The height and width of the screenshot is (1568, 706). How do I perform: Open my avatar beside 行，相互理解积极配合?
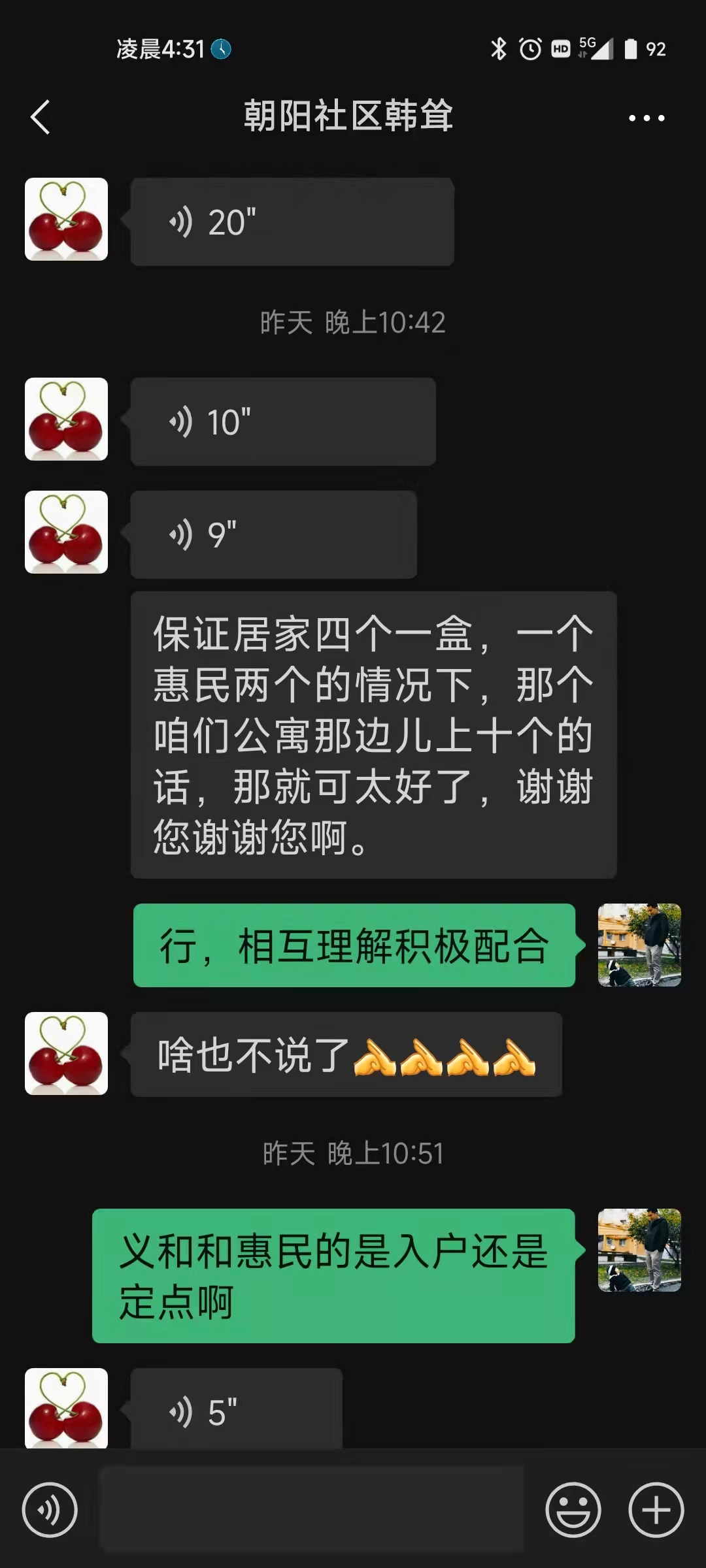[x=639, y=945]
